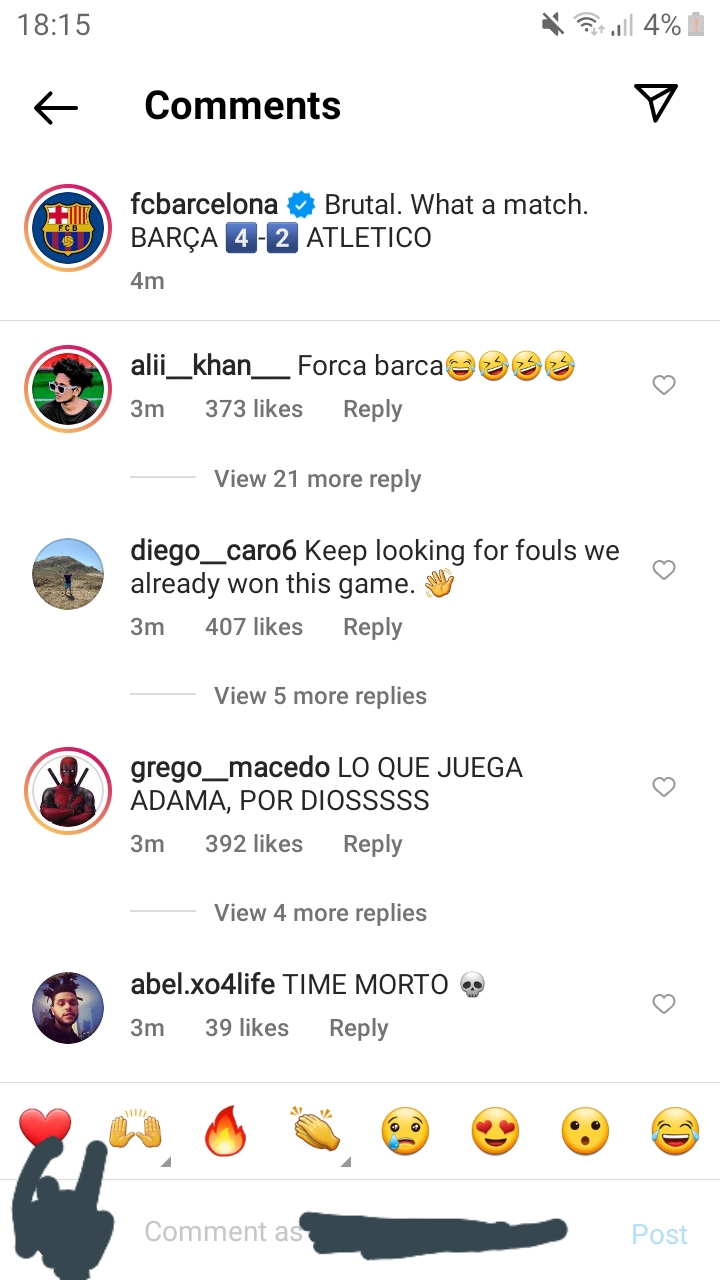Insert the fire emoji reaction
This screenshot has height=1280, width=720.
(225, 1132)
